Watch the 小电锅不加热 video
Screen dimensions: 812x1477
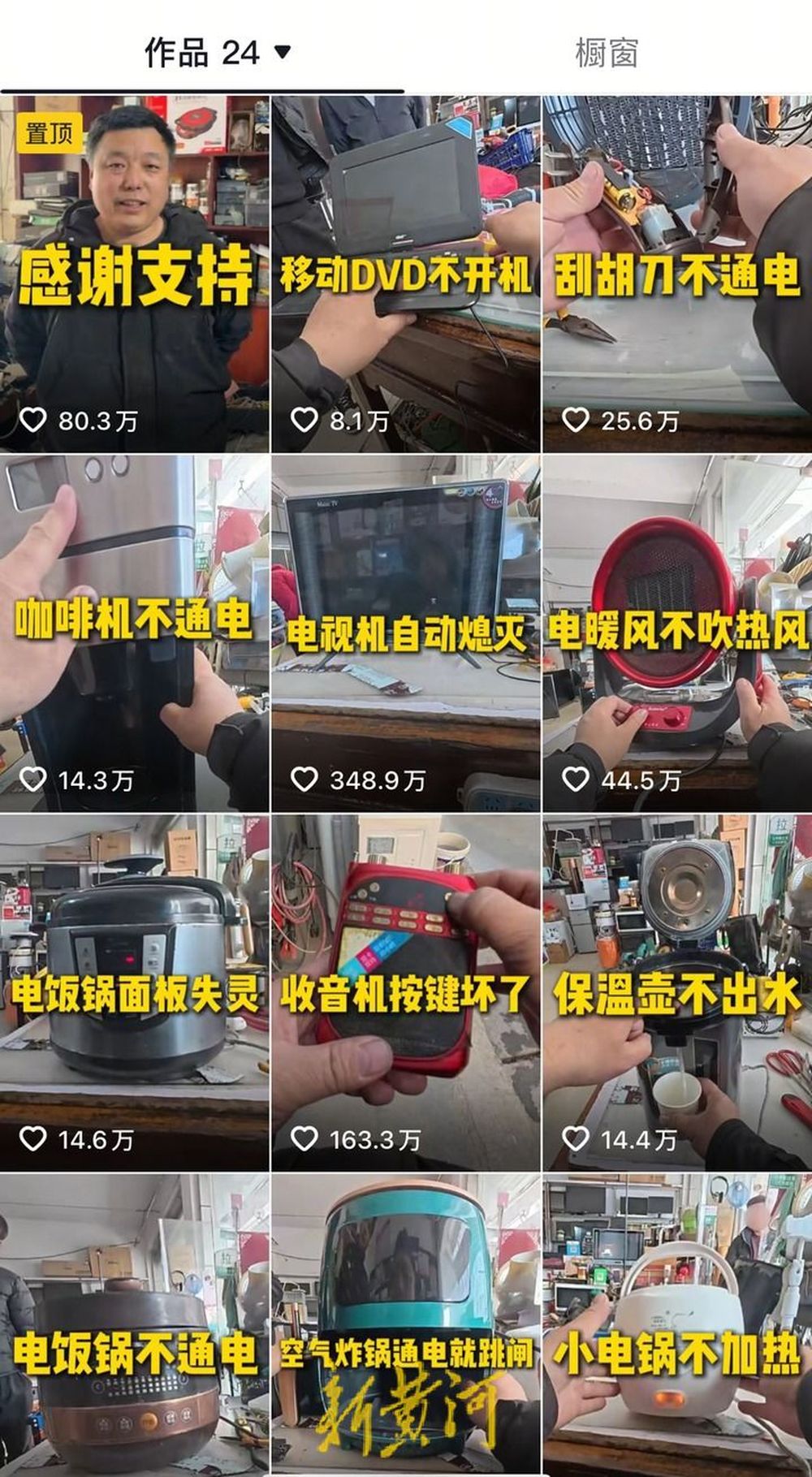(x=676, y=1324)
